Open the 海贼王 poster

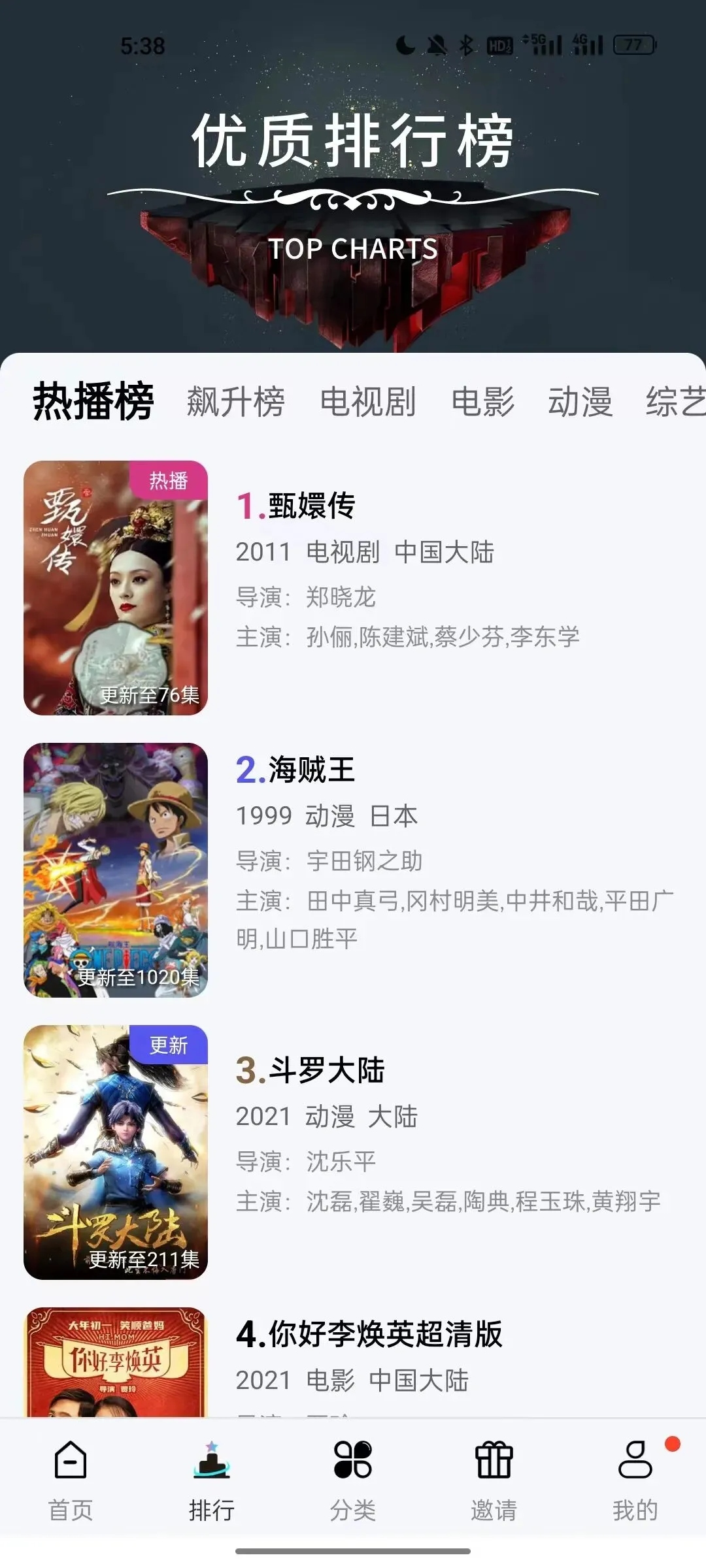coord(116,870)
